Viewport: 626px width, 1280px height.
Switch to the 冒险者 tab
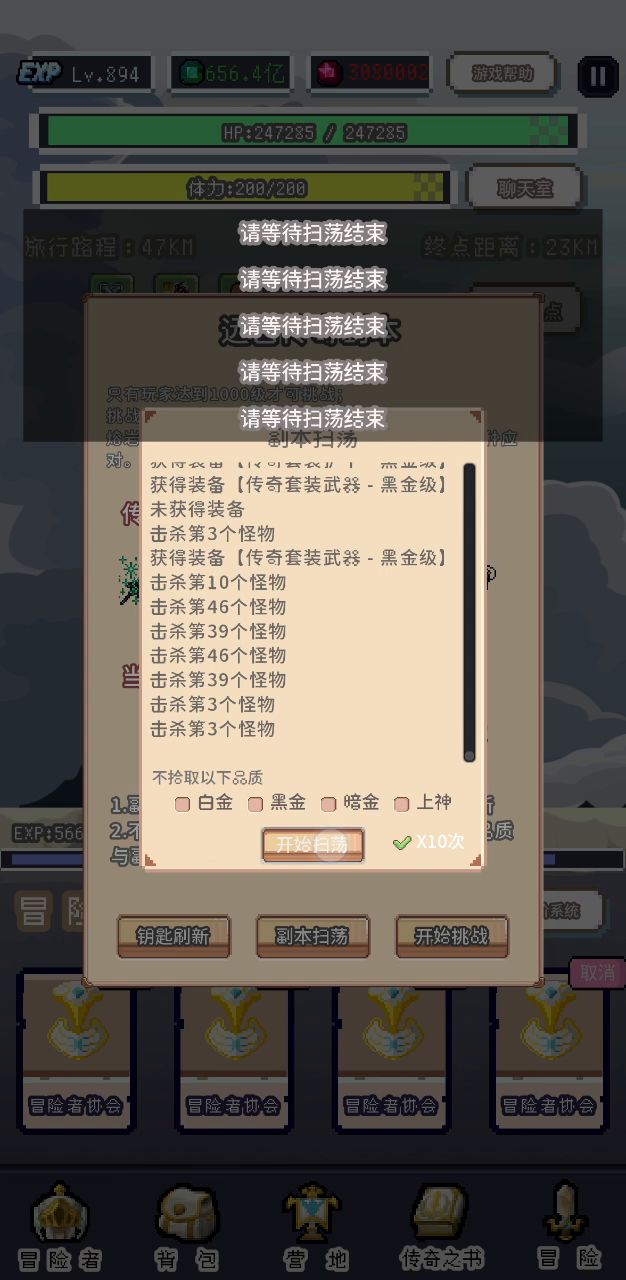click(60, 1226)
